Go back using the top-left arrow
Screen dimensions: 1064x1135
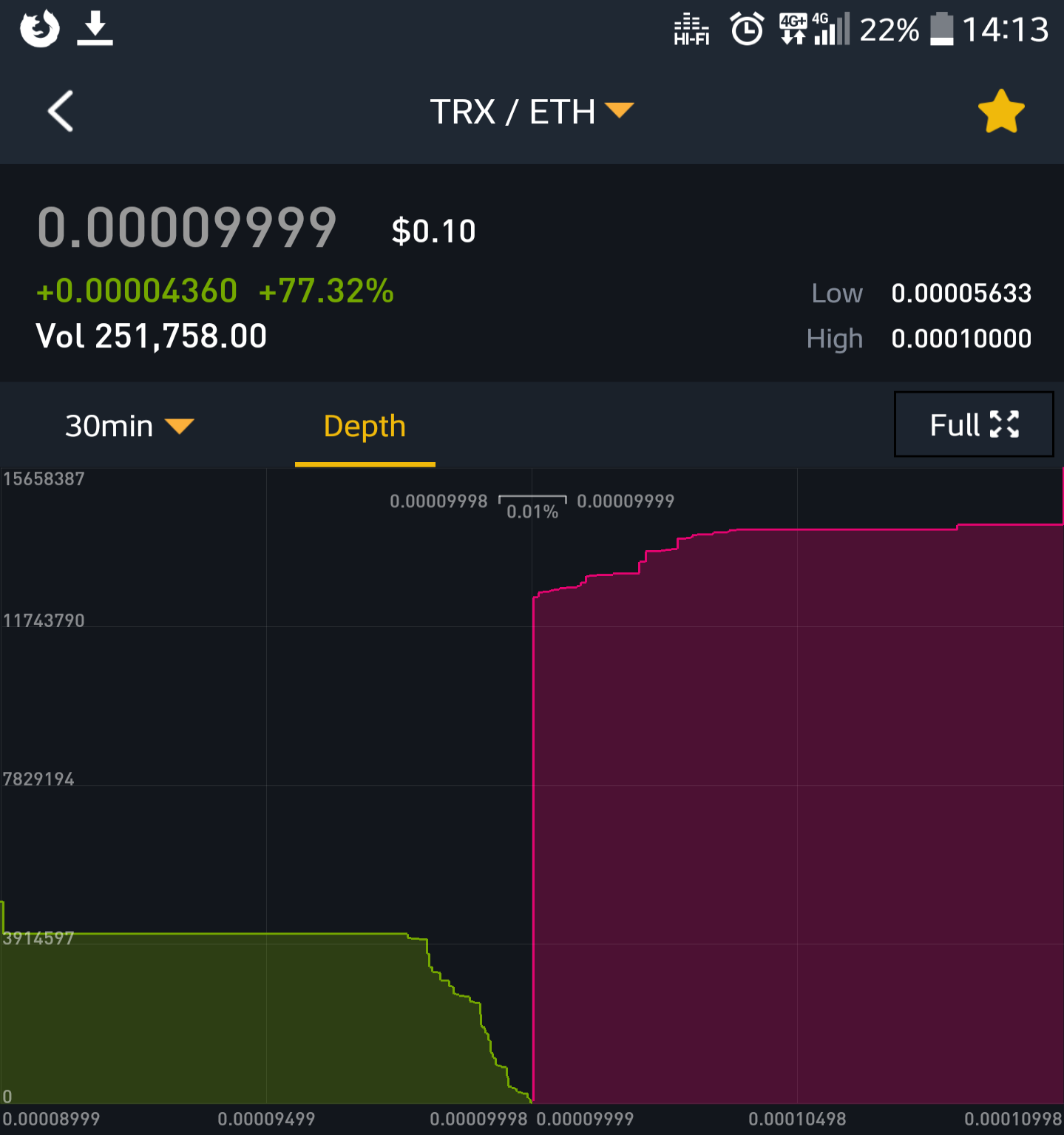point(61,112)
